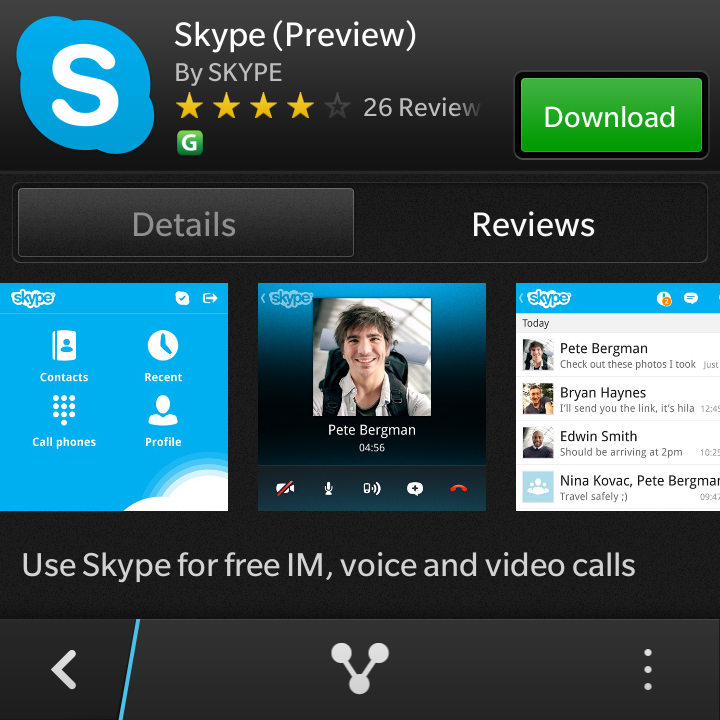Image resolution: width=720 pixels, height=720 pixels.
Task: Go back using the bottom arrow
Action: tap(64, 669)
